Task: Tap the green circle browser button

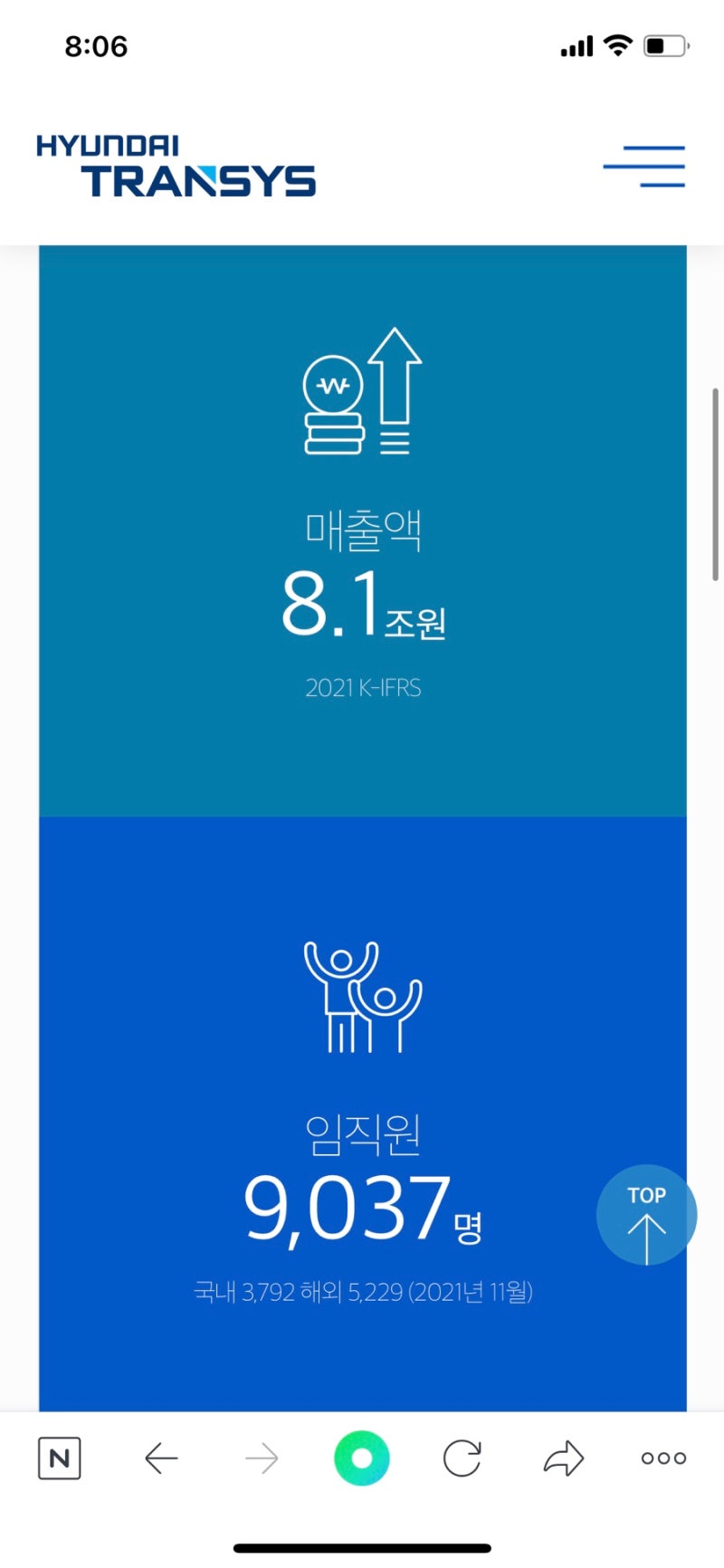Action: 361,1458
